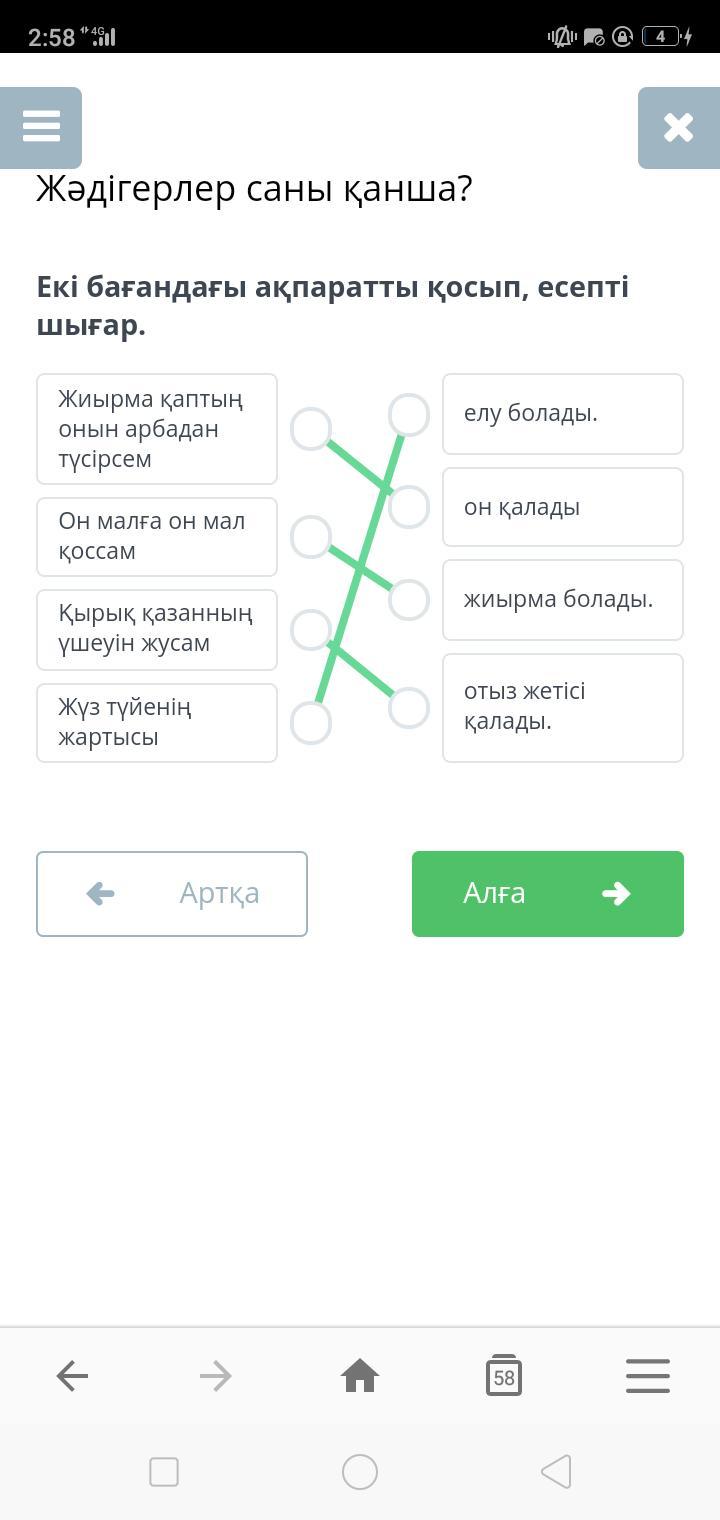Select the connector beside 'он қалады'
Screen dimensions: 720x1520
409,507
